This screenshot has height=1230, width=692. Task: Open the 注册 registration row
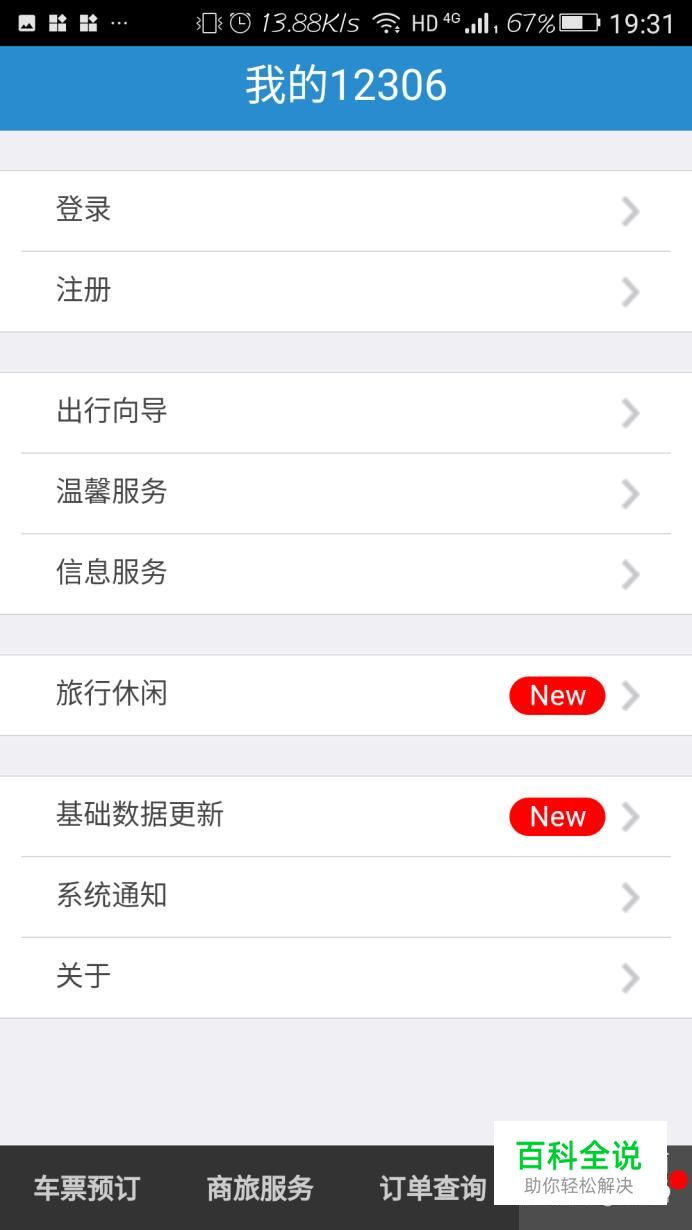coord(345,291)
